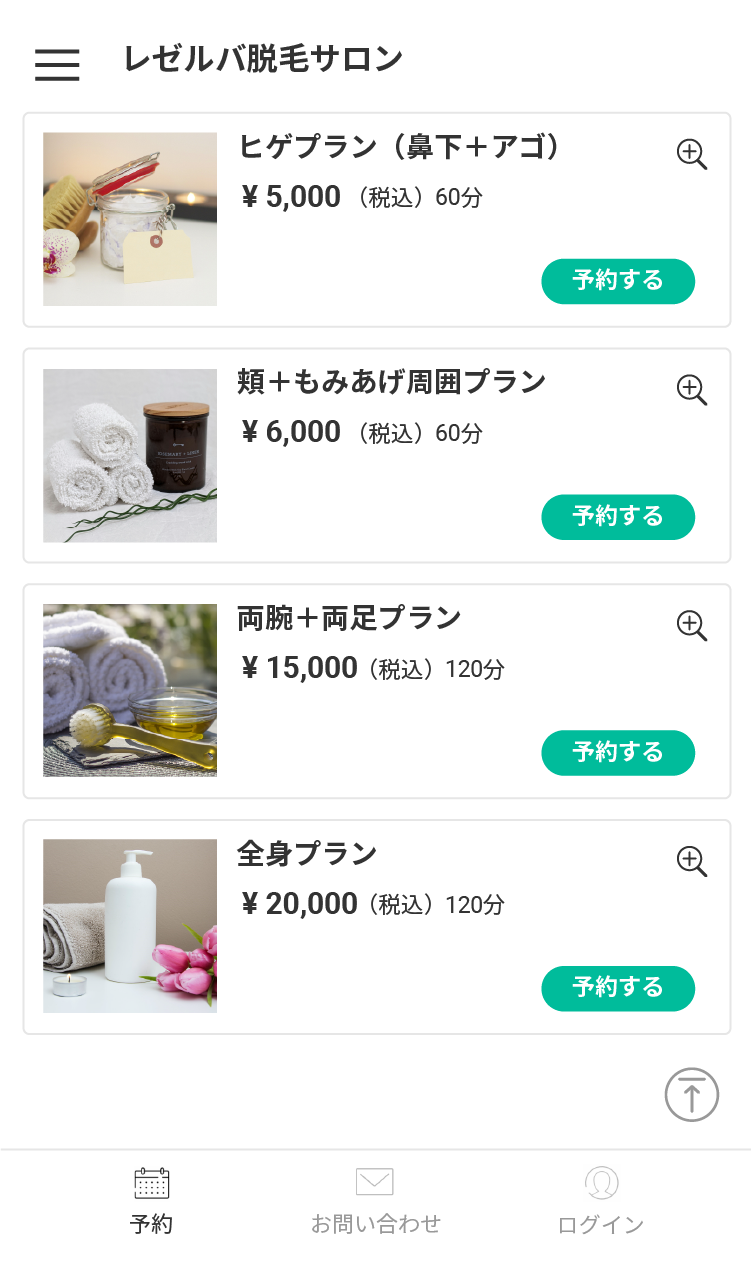The image size is (751, 1268).
Task: Open the hamburger menu
Action: click(57, 63)
